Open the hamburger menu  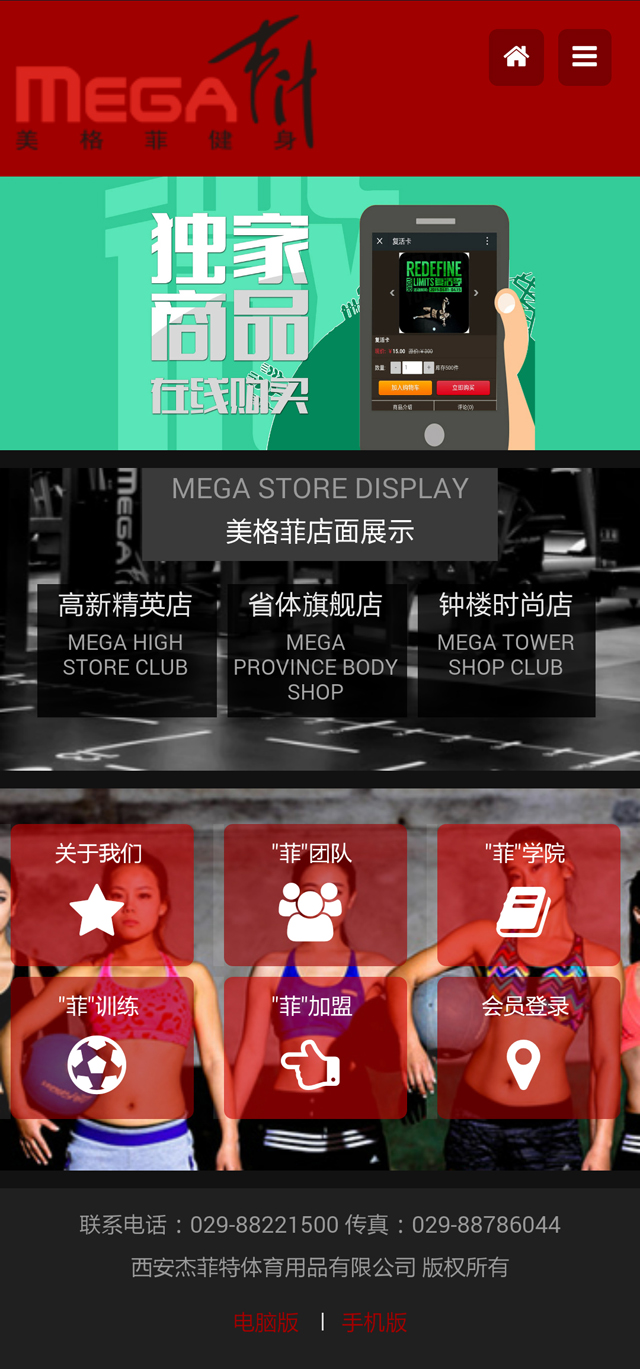click(x=585, y=57)
